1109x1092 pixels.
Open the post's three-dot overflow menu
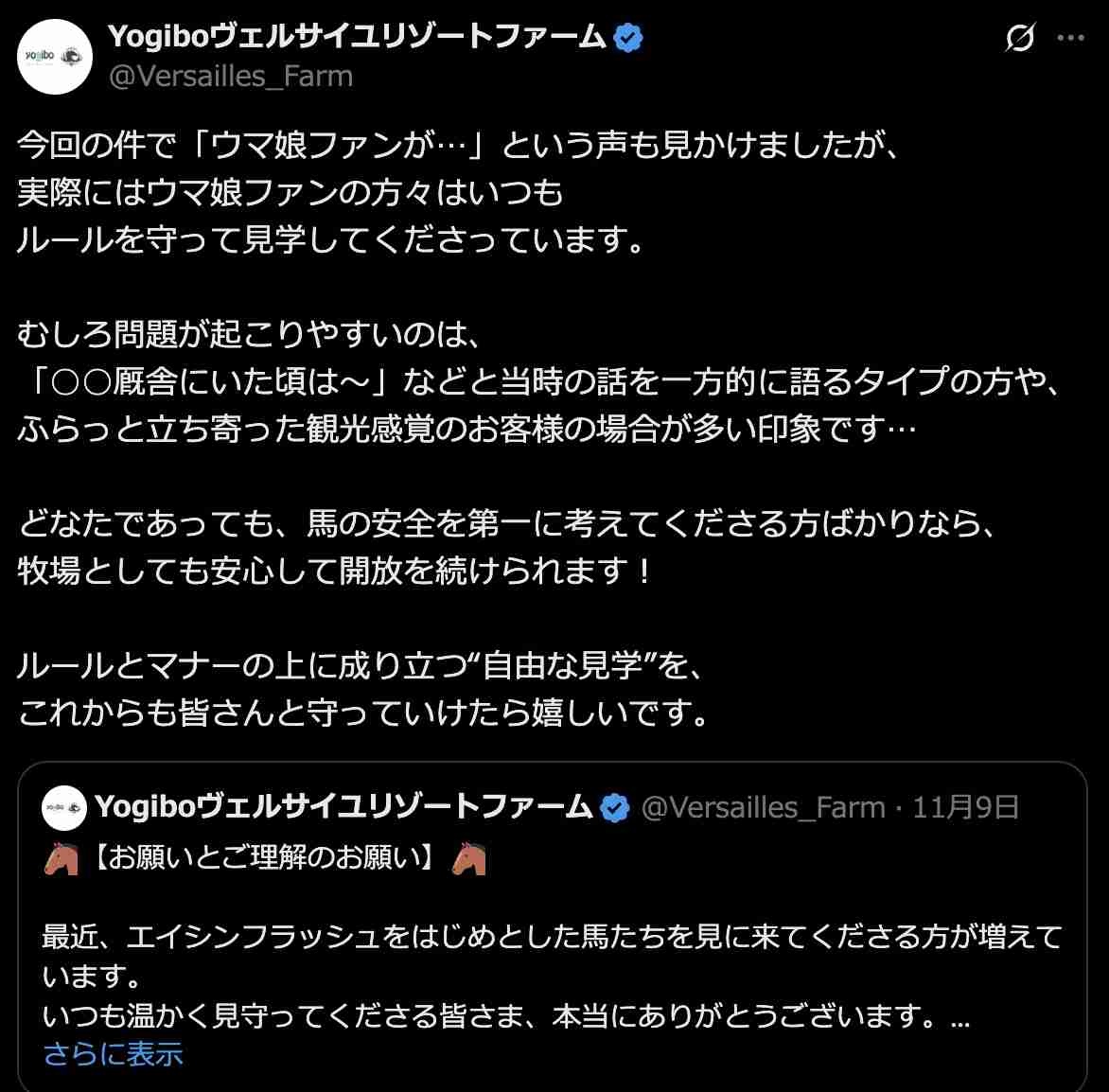pos(1070,39)
